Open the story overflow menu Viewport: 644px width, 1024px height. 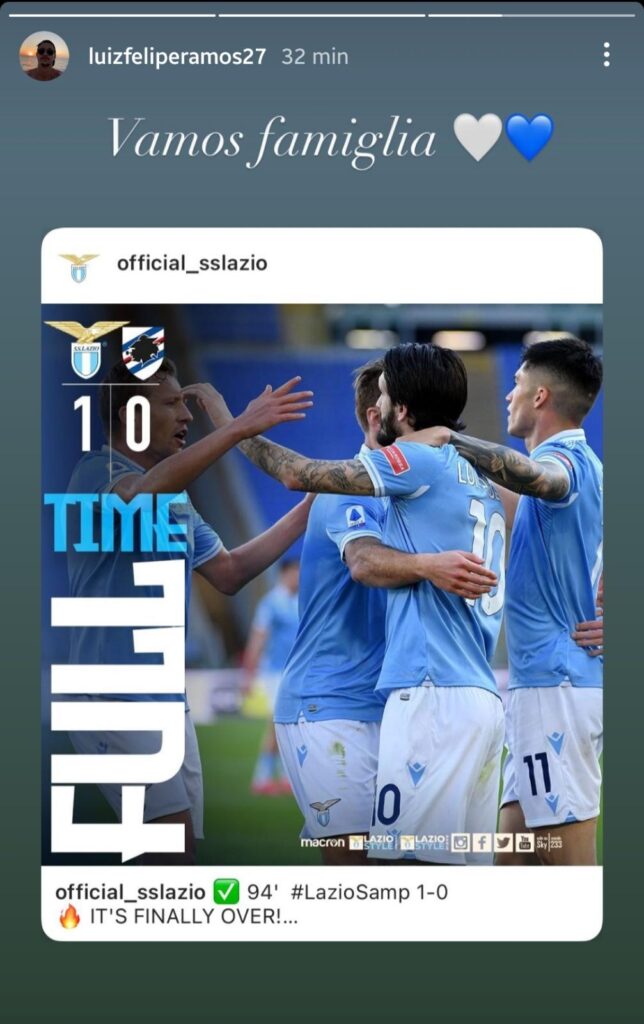(606, 55)
